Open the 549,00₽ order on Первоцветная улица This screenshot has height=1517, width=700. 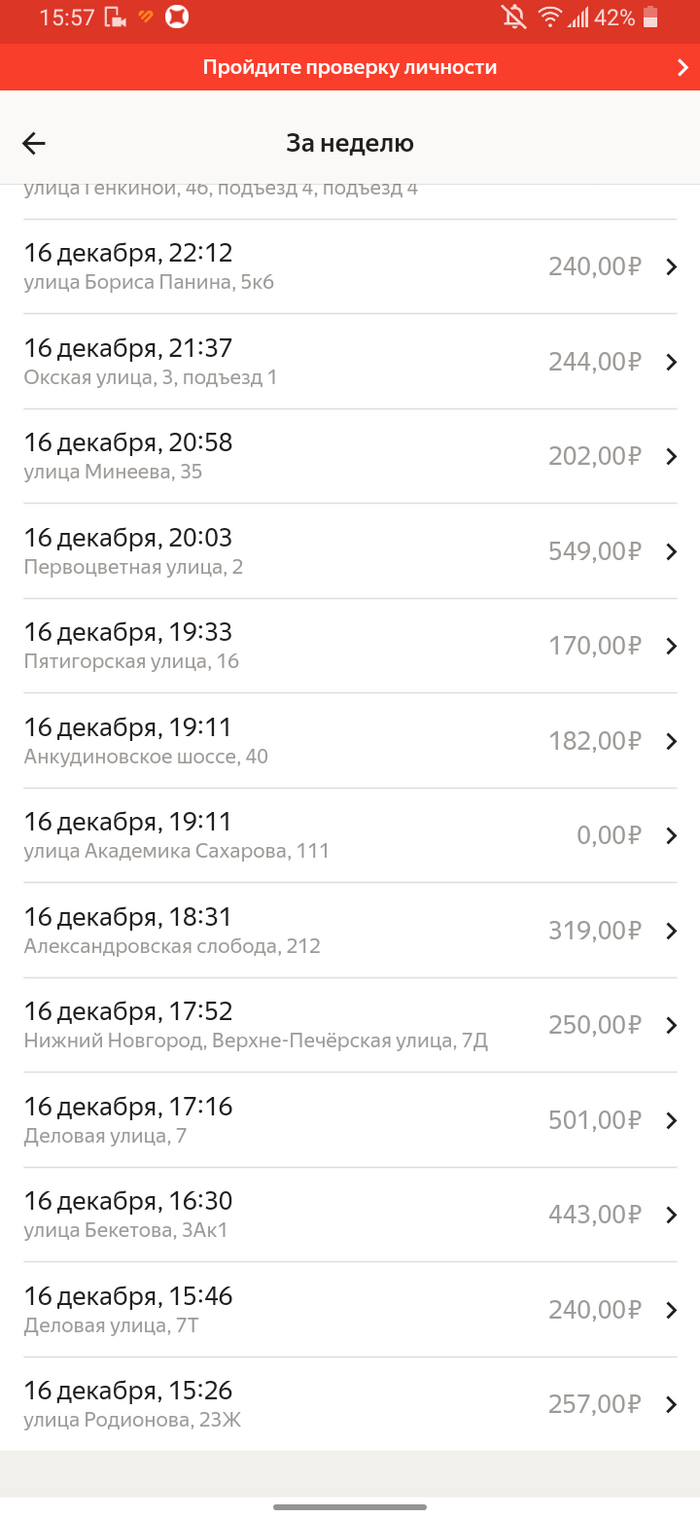350,551
